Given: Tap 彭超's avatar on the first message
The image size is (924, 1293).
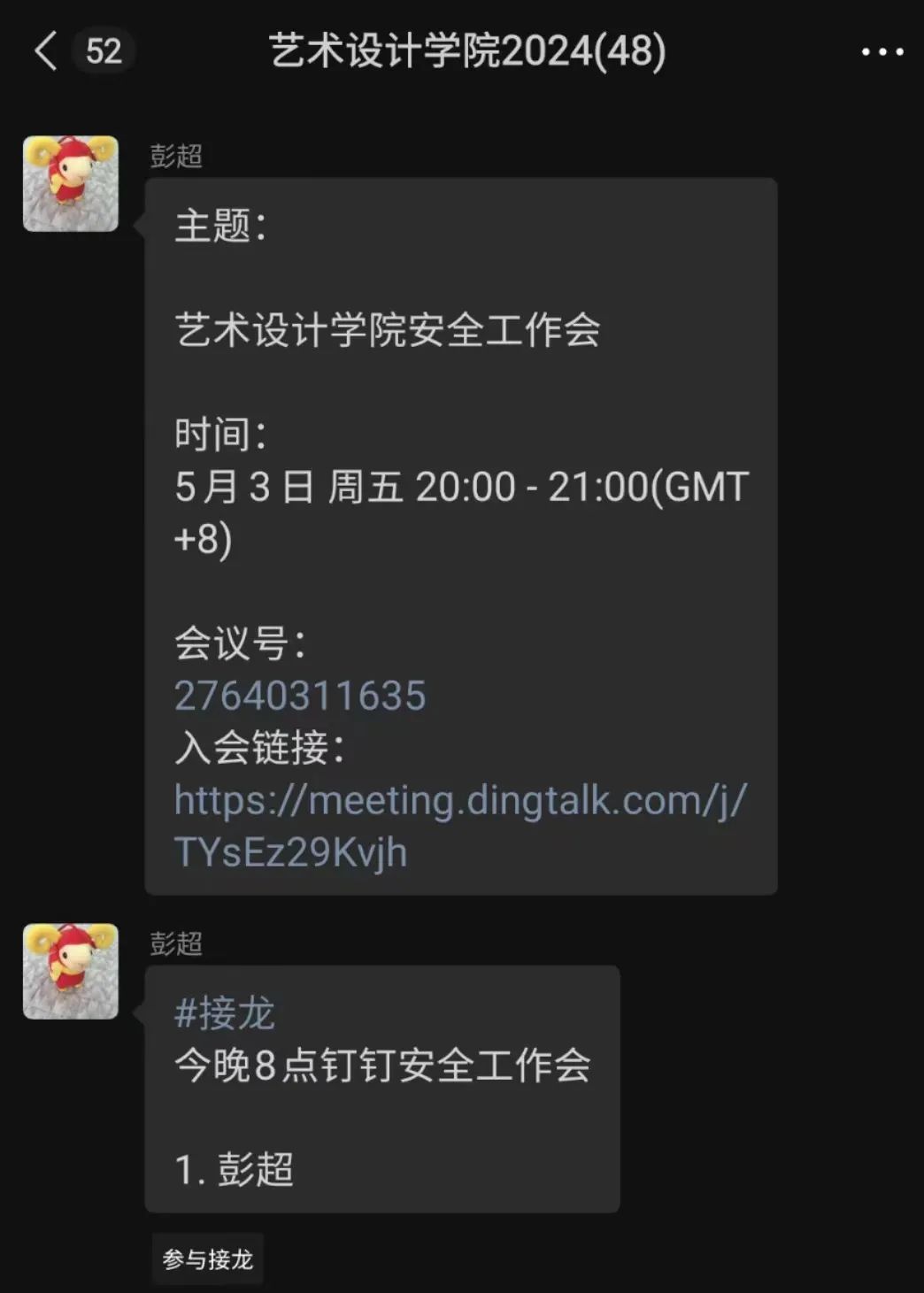Looking at the screenshot, I should coord(71,182).
